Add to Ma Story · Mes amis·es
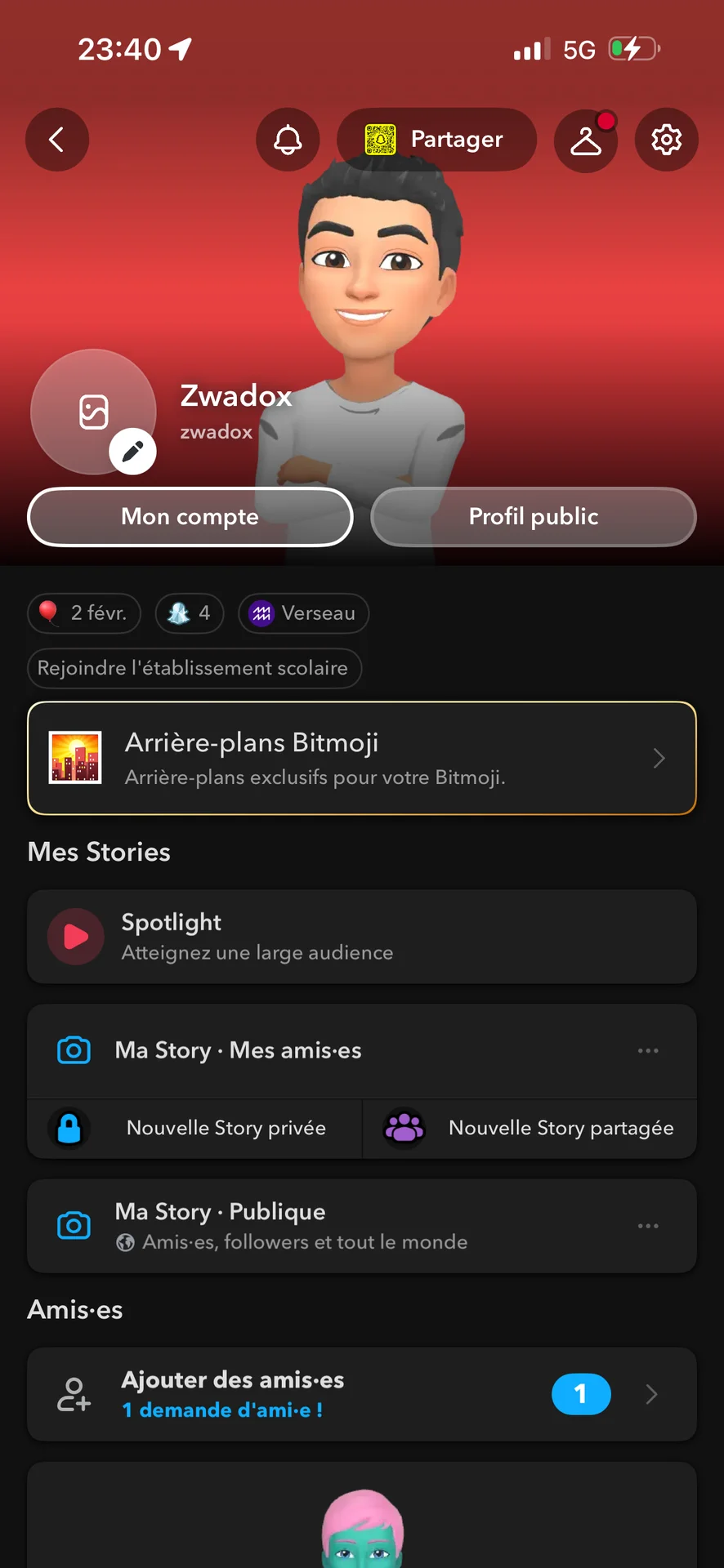This screenshot has height=1568, width=724. coord(237,1050)
